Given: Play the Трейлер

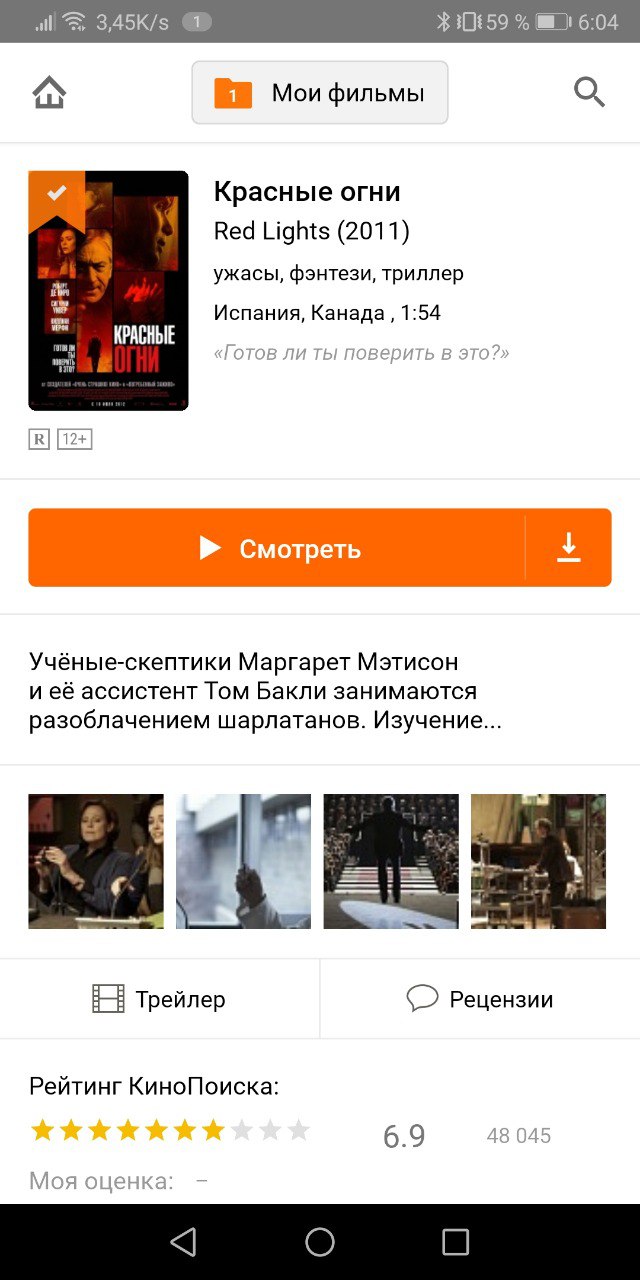Looking at the screenshot, I should tap(160, 999).
